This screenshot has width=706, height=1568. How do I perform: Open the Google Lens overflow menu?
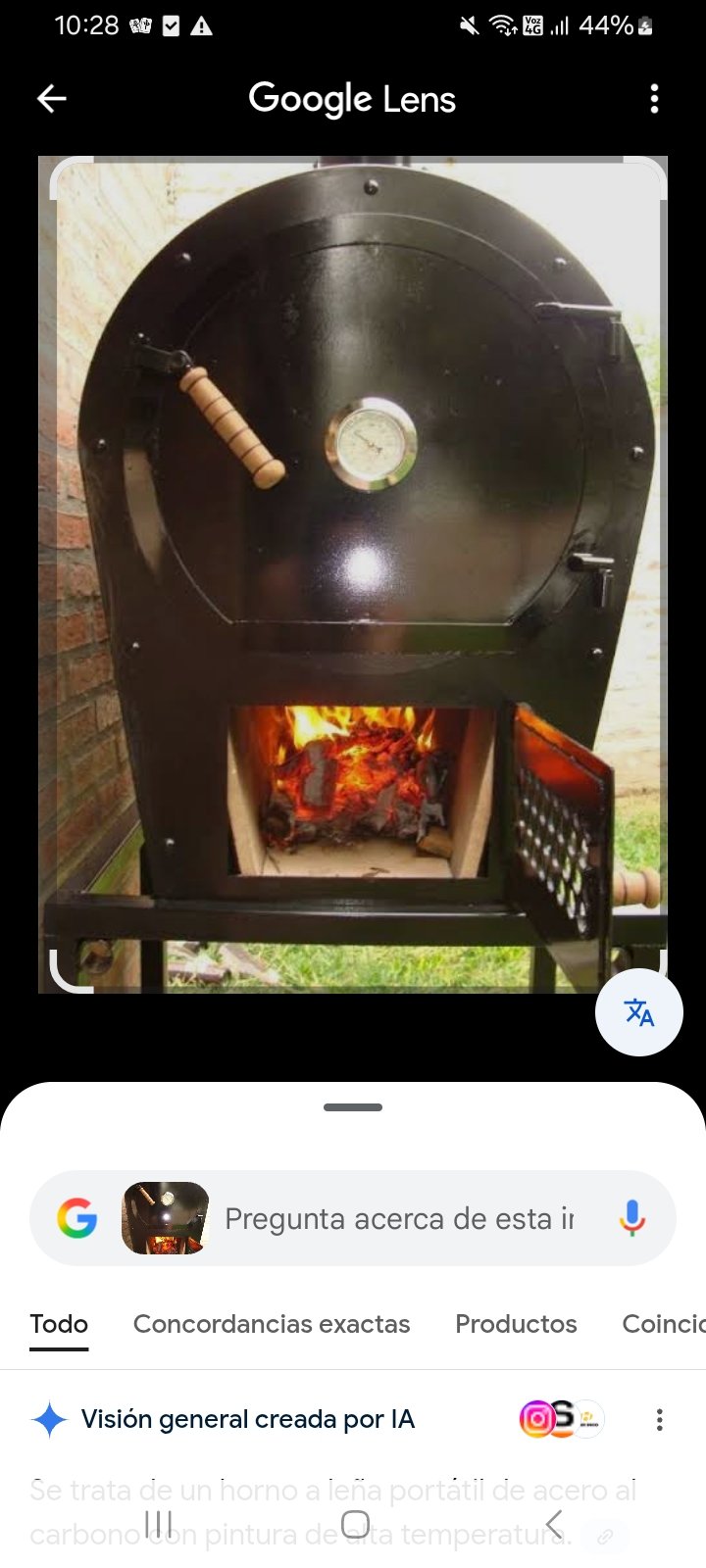point(654,98)
